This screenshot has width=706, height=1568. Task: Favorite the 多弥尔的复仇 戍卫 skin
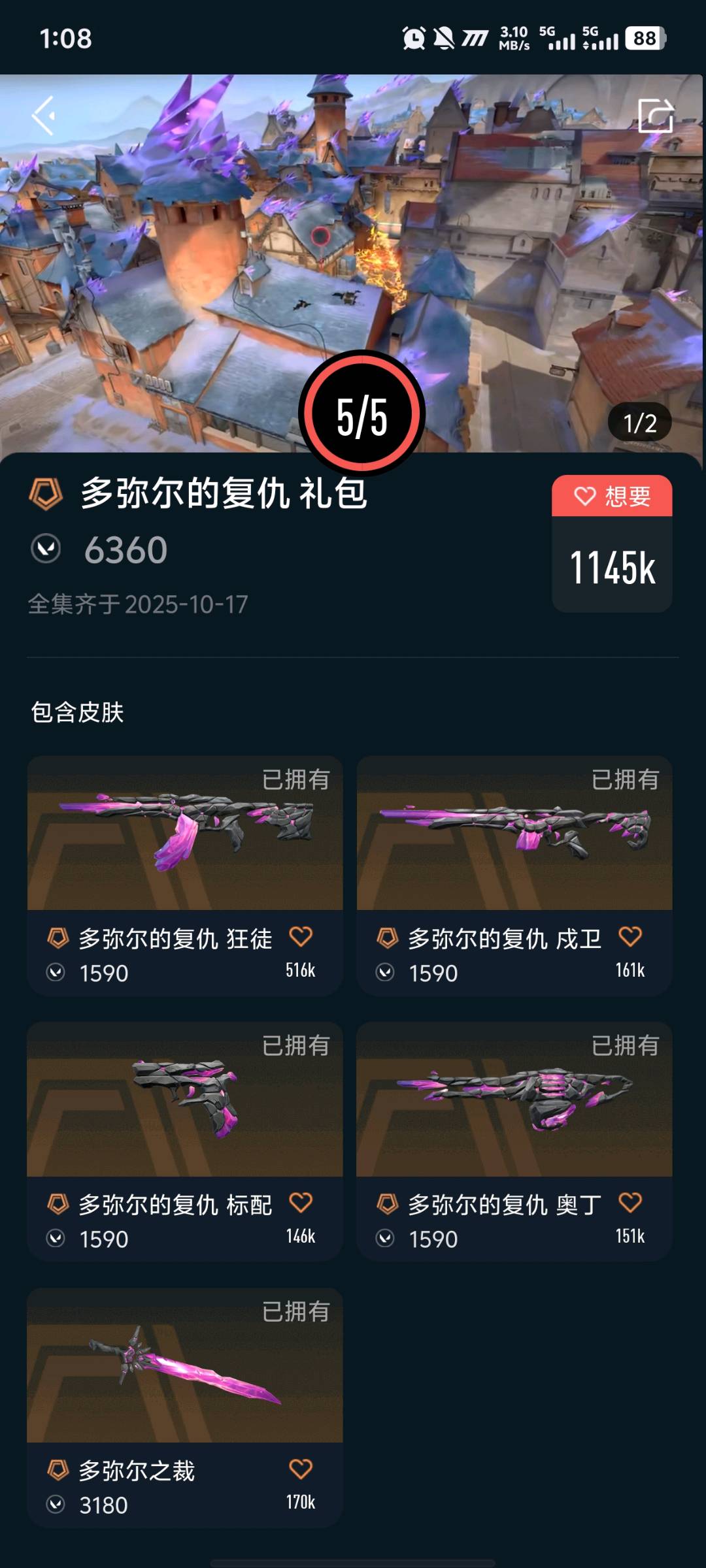pos(630,936)
